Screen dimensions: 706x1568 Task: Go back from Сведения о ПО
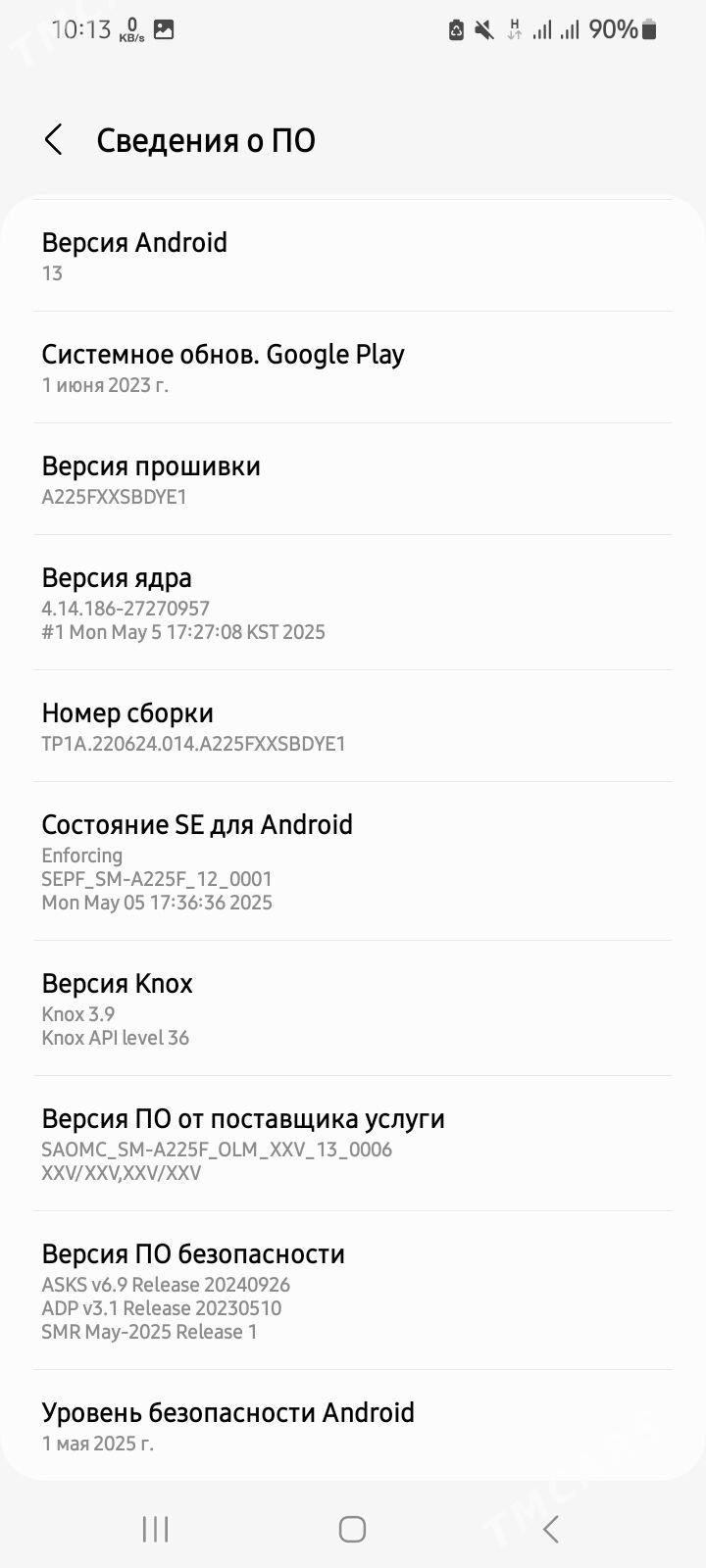pos(54,140)
